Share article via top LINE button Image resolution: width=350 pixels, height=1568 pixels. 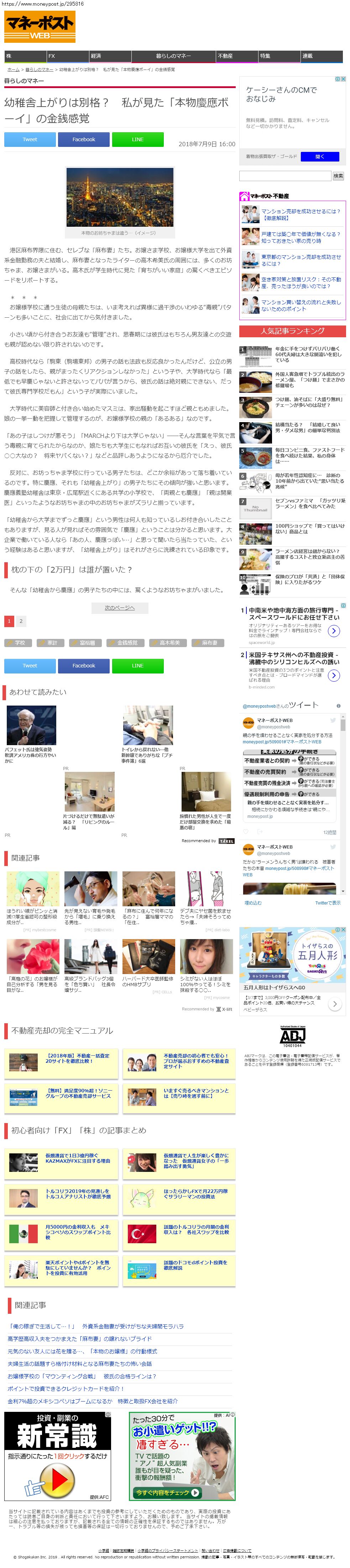coord(137,139)
